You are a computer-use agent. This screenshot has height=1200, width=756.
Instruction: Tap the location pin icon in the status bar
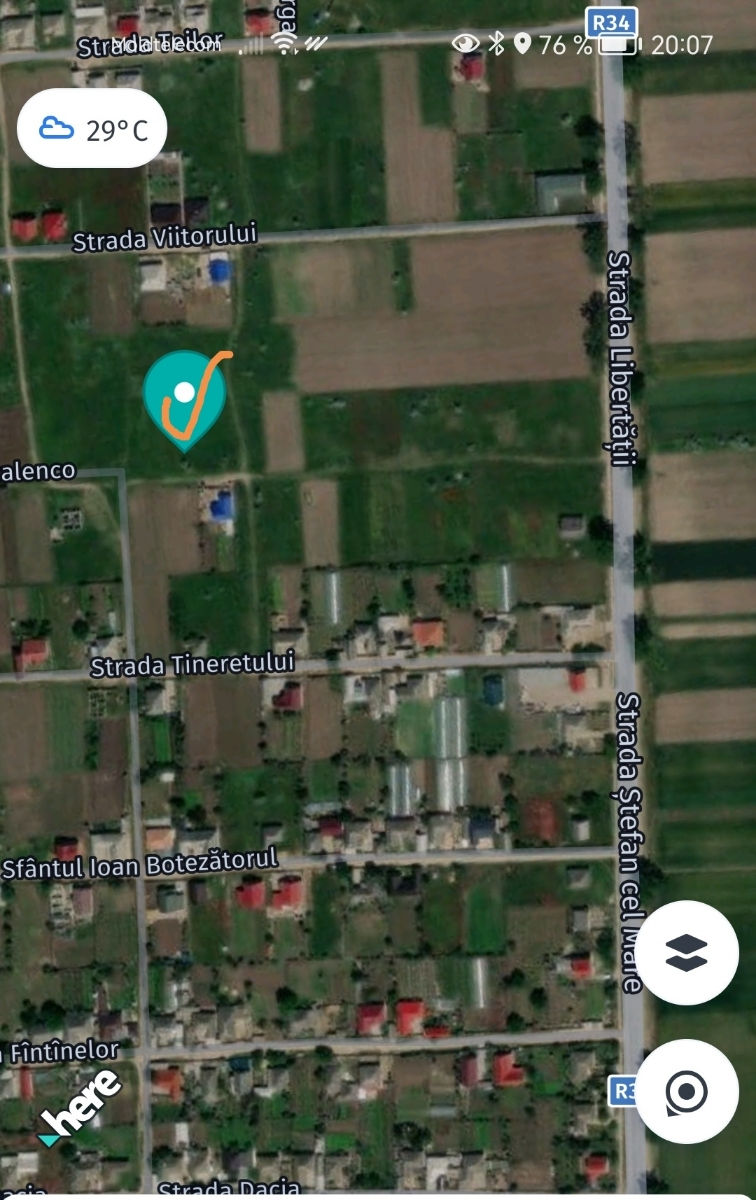(x=521, y=43)
